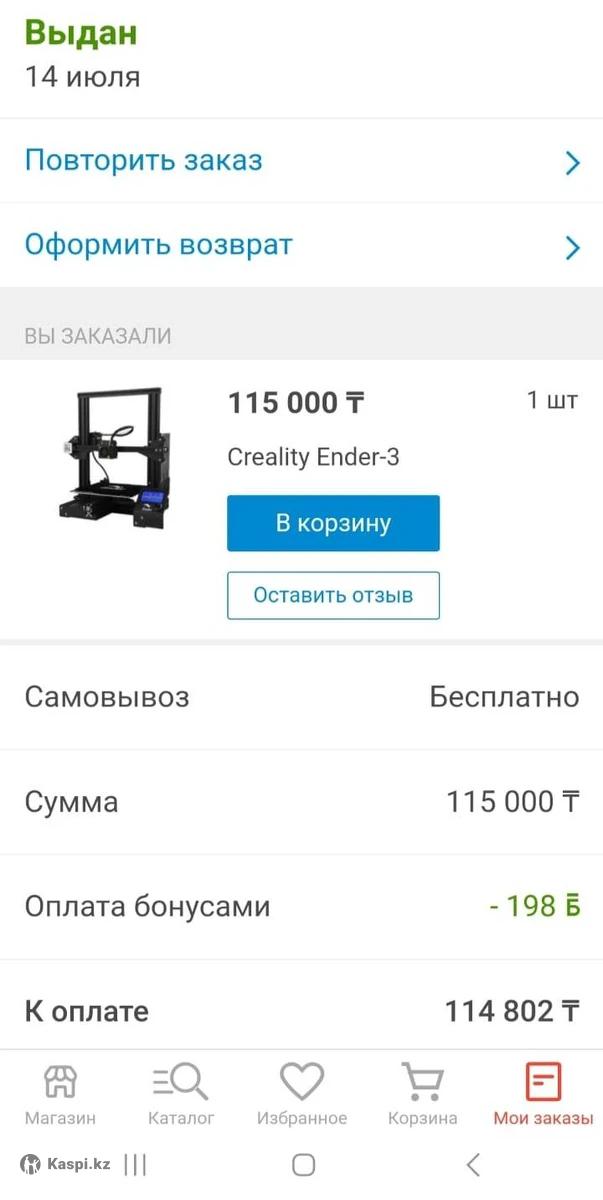
Task: Tap the В корзину button
Action: (333, 523)
